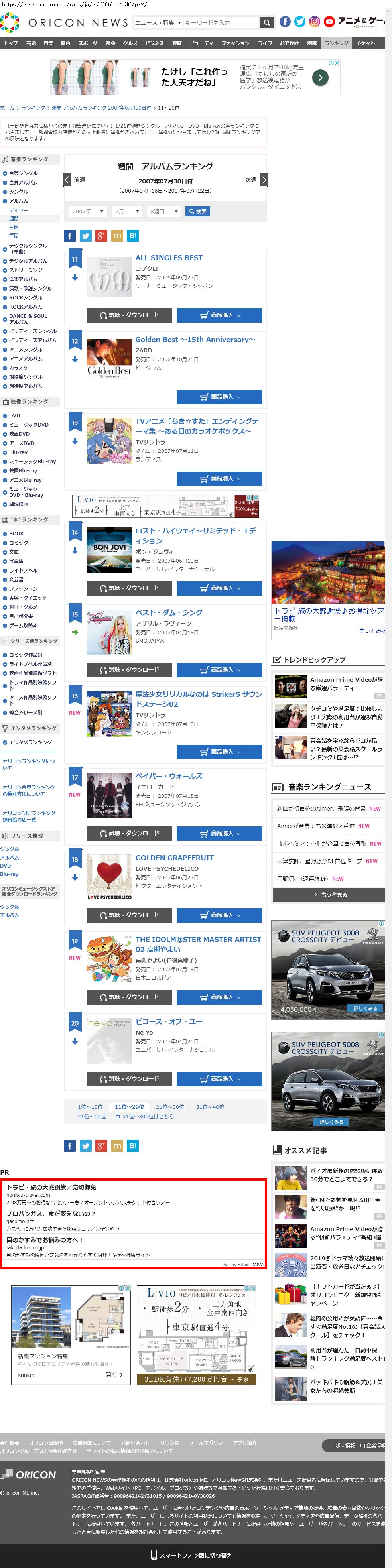392x1568 pixels.
Task: Open the 音楽 tab in top navigation
Action: click(49, 43)
